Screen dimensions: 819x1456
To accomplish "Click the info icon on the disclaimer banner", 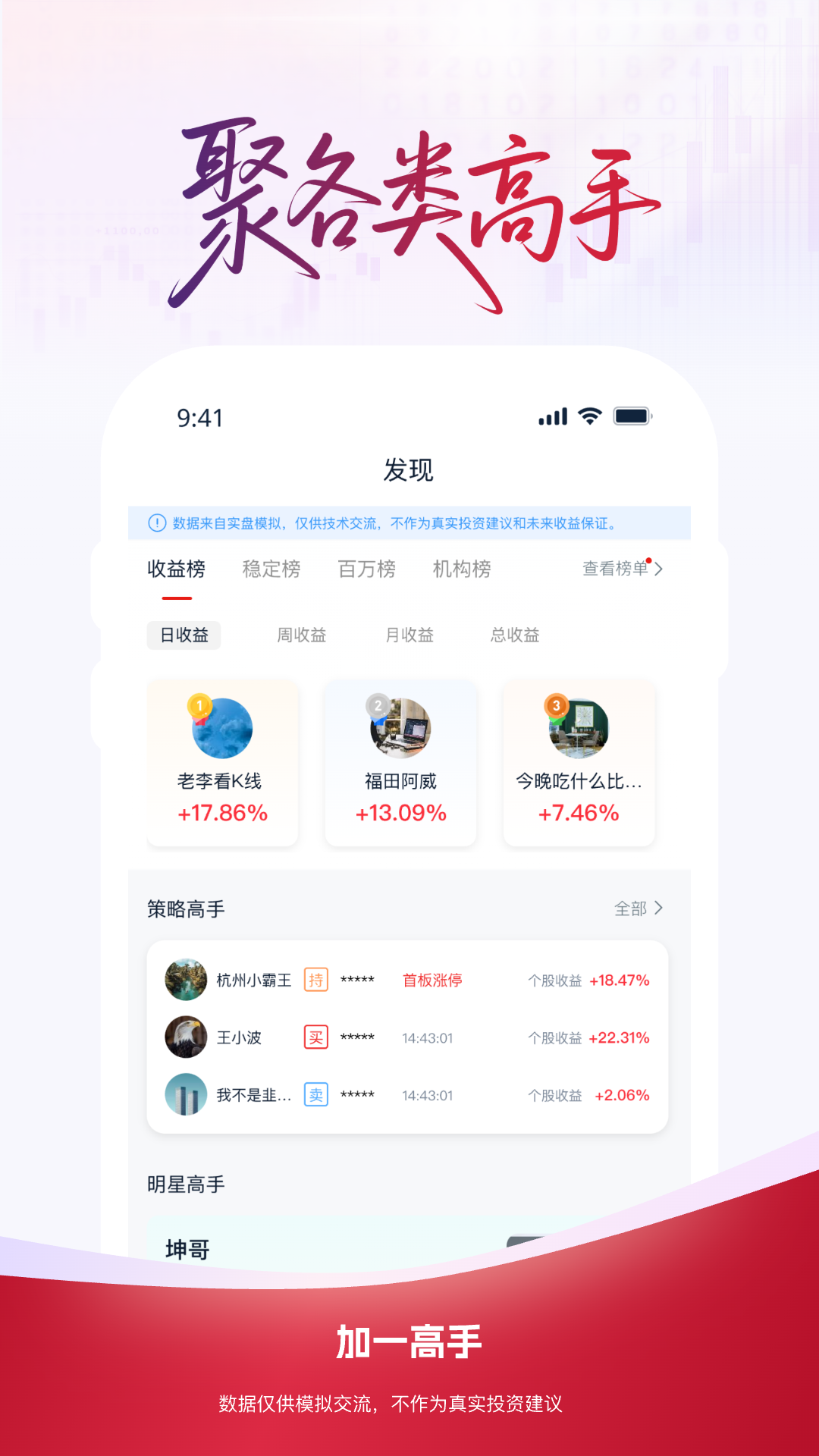I will (x=155, y=522).
